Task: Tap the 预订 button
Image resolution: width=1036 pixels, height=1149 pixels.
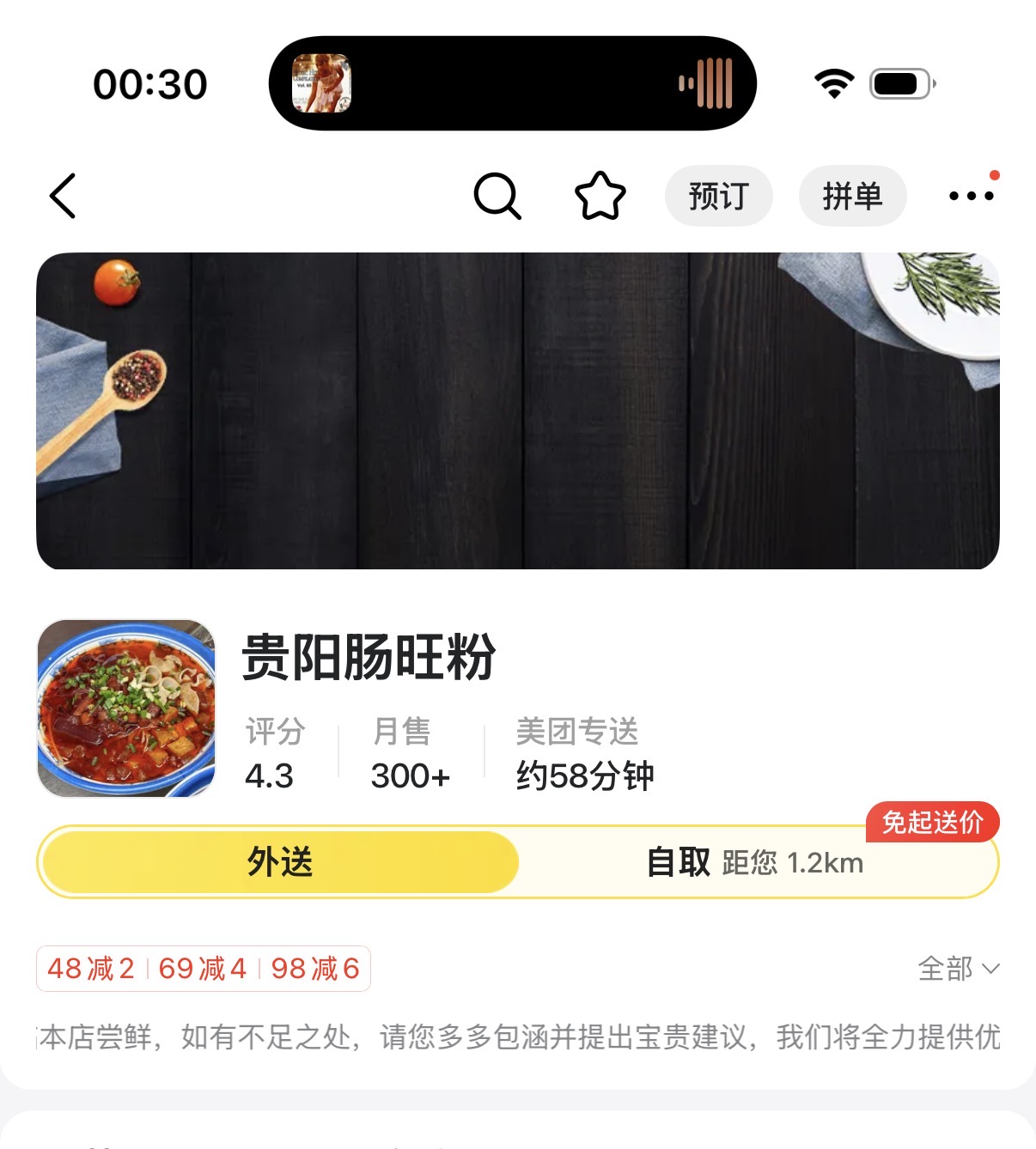Action: click(x=718, y=196)
